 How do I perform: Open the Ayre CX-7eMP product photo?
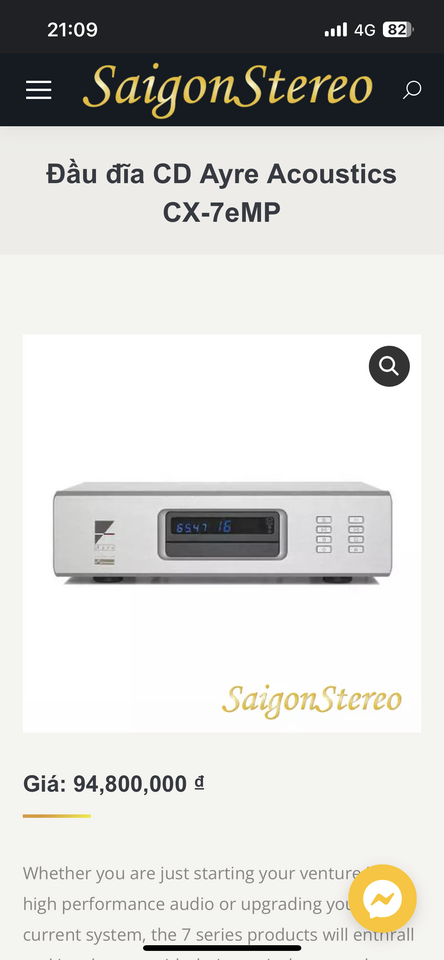click(x=222, y=533)
